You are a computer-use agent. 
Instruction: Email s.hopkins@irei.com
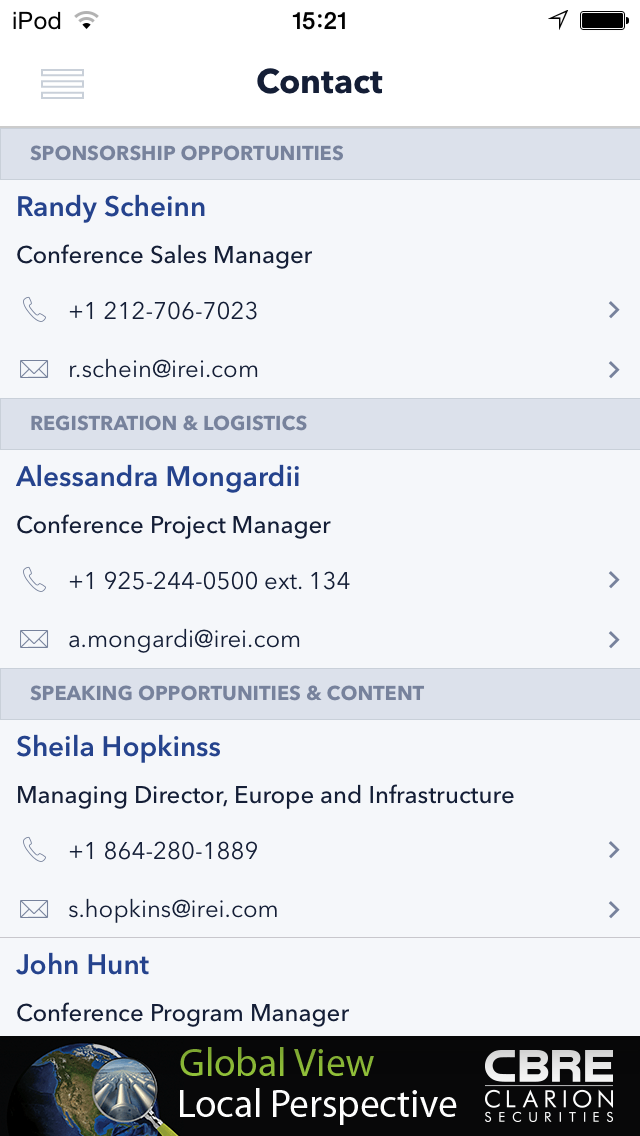point(320,909)
